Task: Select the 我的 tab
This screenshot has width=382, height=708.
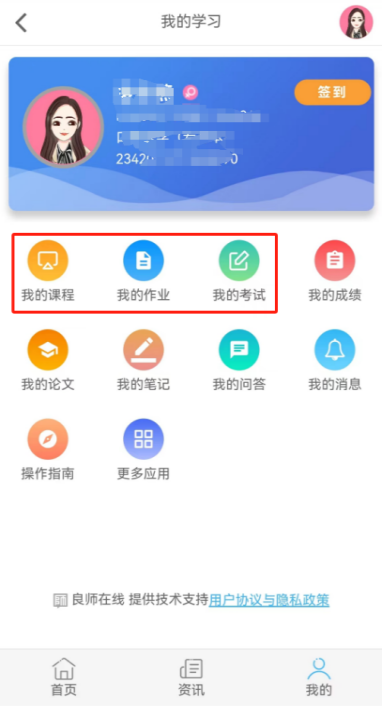Action: 319,677
